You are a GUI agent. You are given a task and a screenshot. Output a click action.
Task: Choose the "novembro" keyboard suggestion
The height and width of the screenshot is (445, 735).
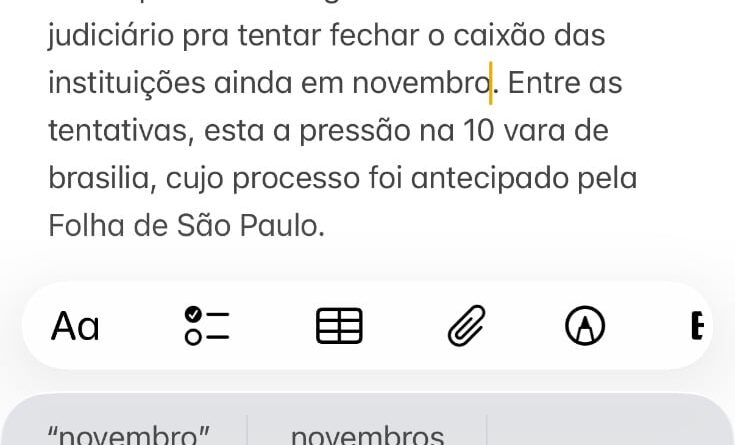tap(129, 435)
